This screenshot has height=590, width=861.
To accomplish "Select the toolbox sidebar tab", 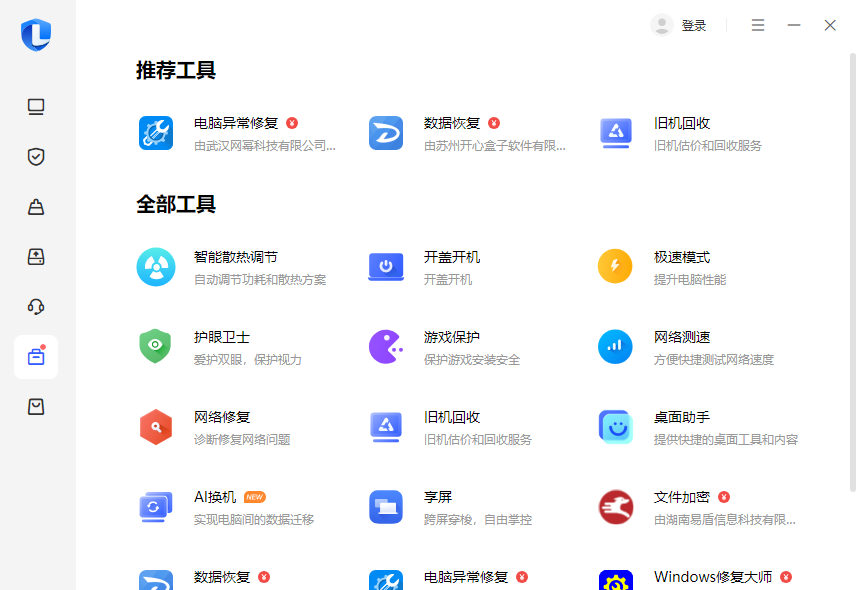I will click(36, 357).
